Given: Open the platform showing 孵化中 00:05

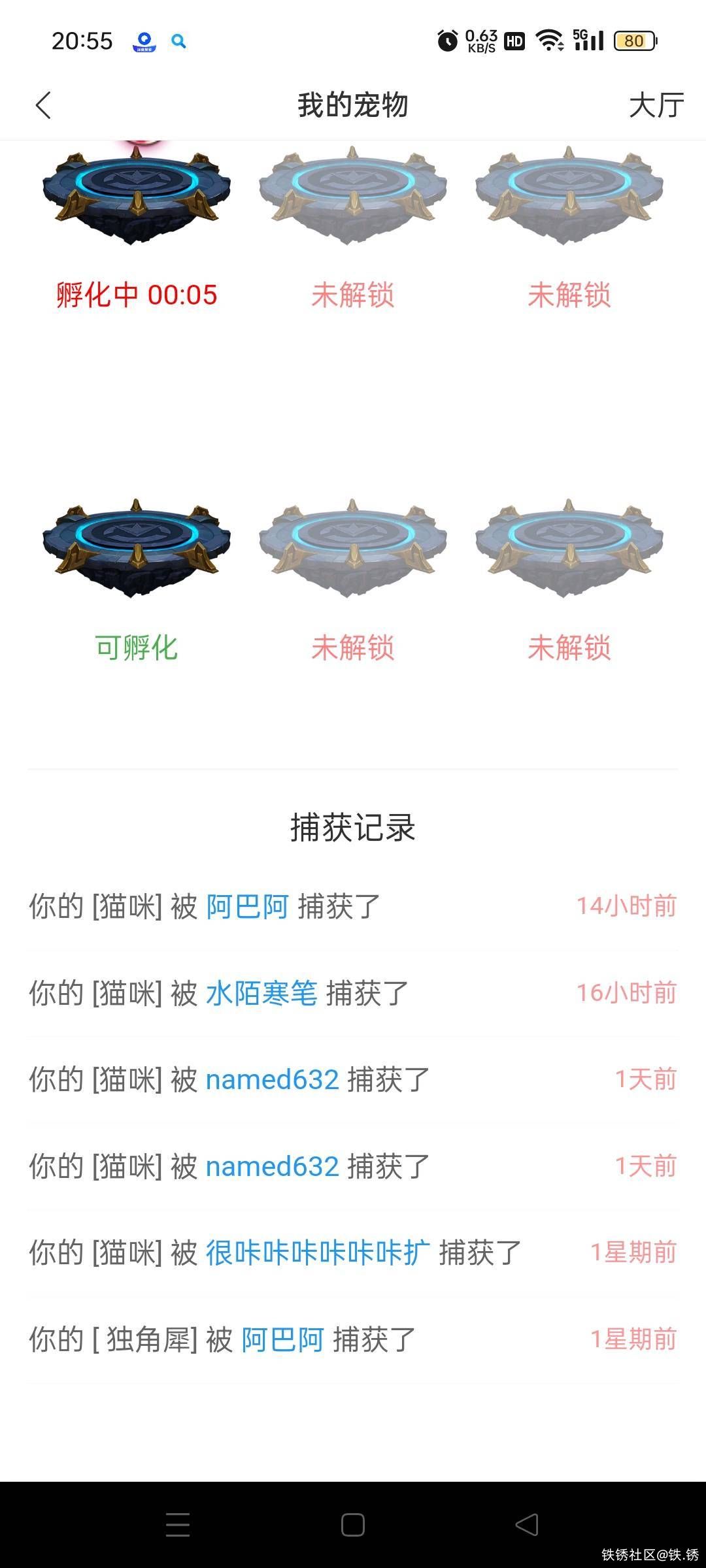Looking at the screenshot, I should click(137, 196).
